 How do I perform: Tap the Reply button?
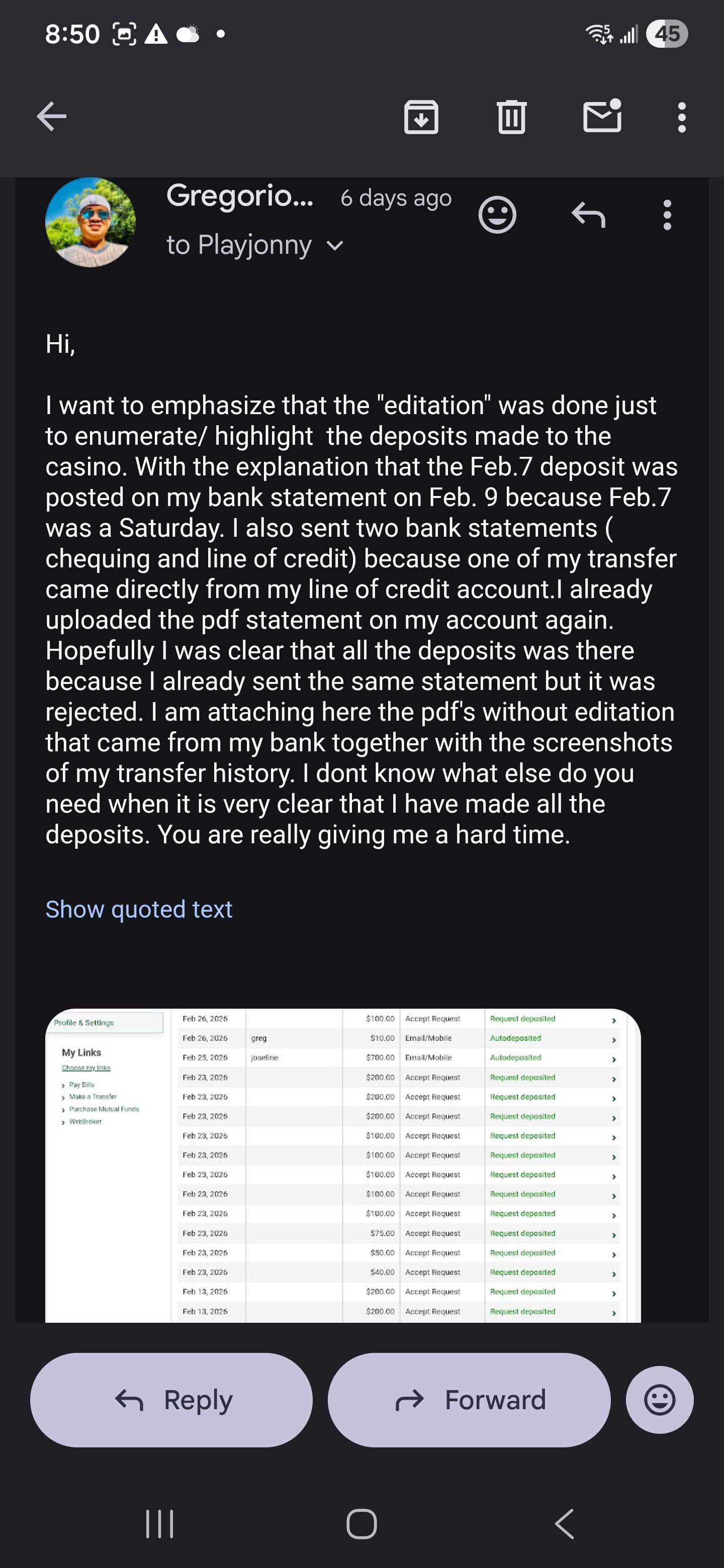tap(172, 1400)
